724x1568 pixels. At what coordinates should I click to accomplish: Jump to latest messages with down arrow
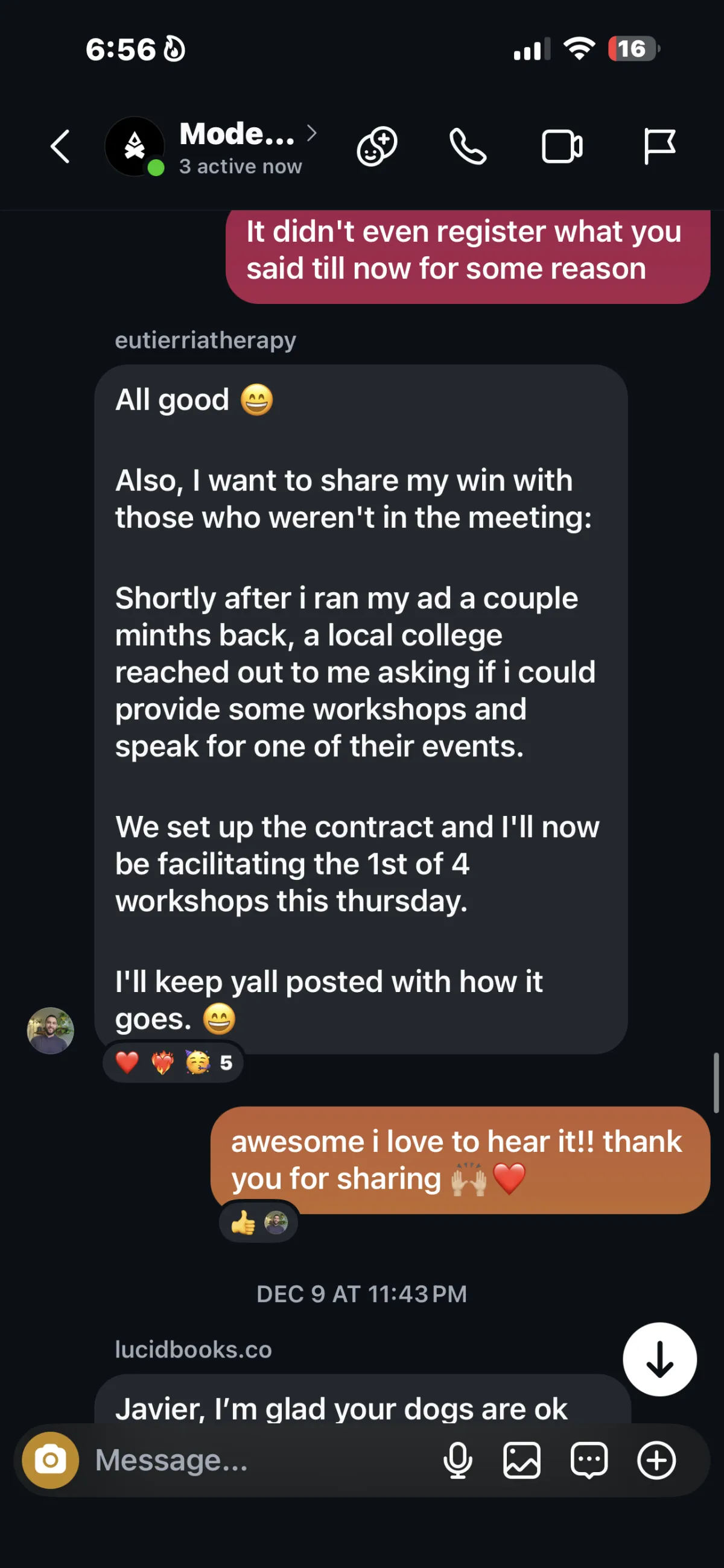click(659, 1359)
